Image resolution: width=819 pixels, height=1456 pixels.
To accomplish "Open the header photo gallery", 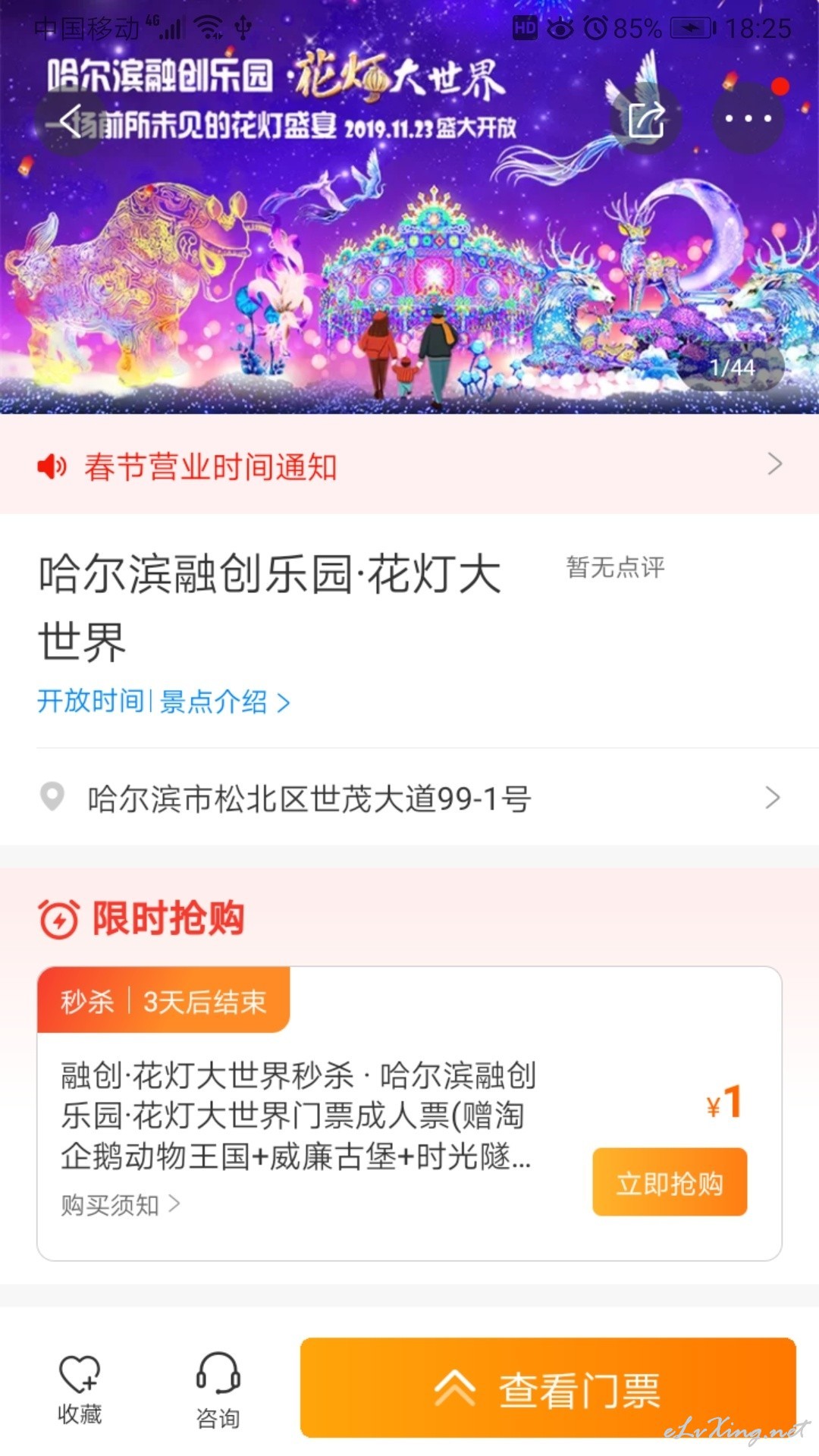I will click(x=409, y=250).
